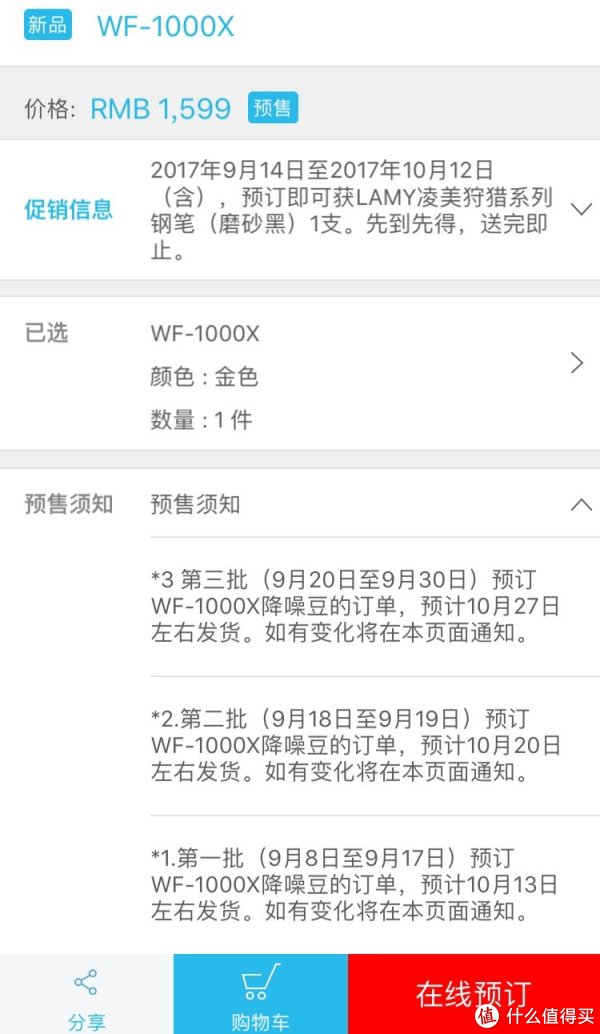Open the 已选 options row for WF-1000X
This screenshot has height=1034, width=600.
[x=300, y=374]
